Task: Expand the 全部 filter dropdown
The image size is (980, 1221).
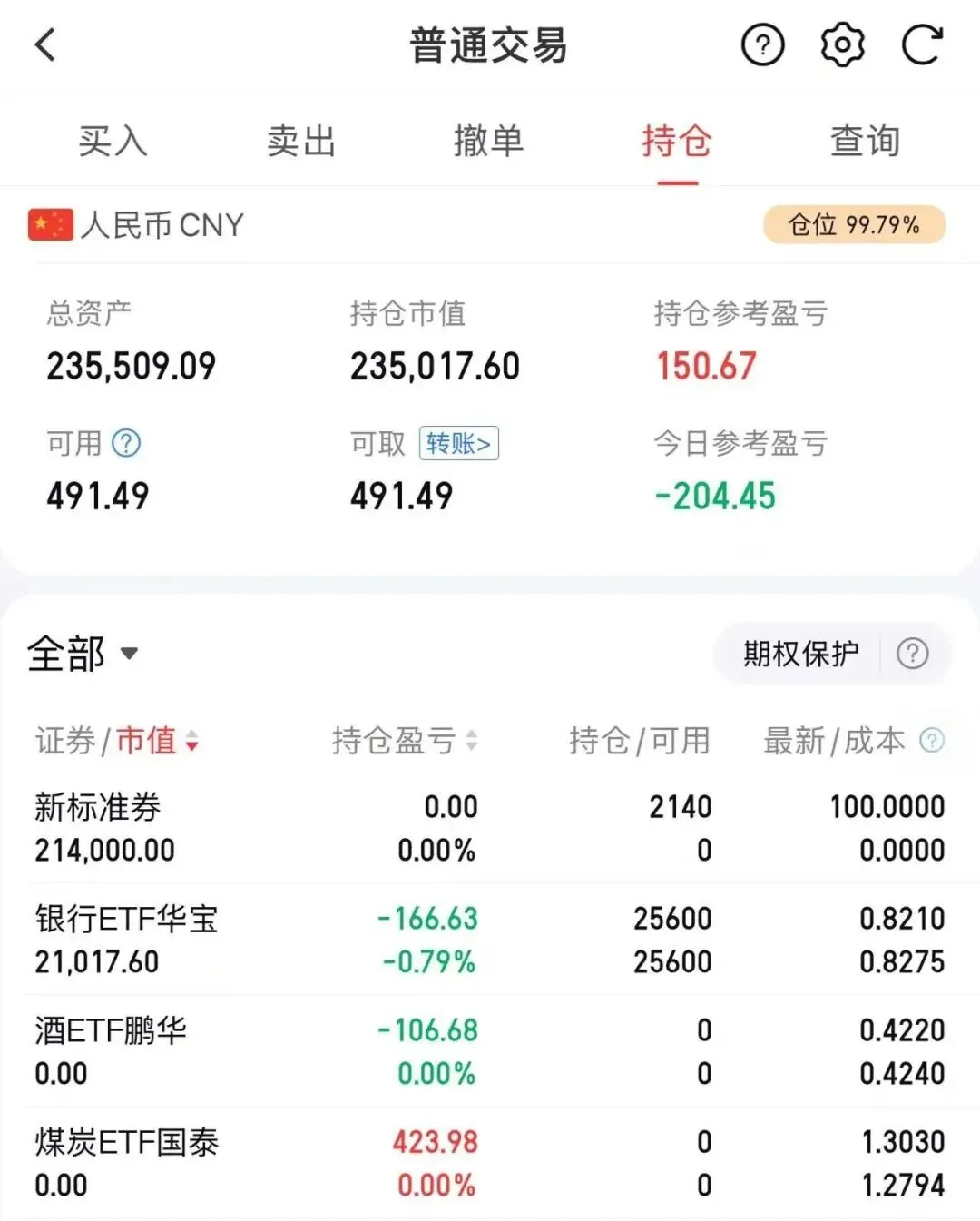Action: [x=83, y=654]
